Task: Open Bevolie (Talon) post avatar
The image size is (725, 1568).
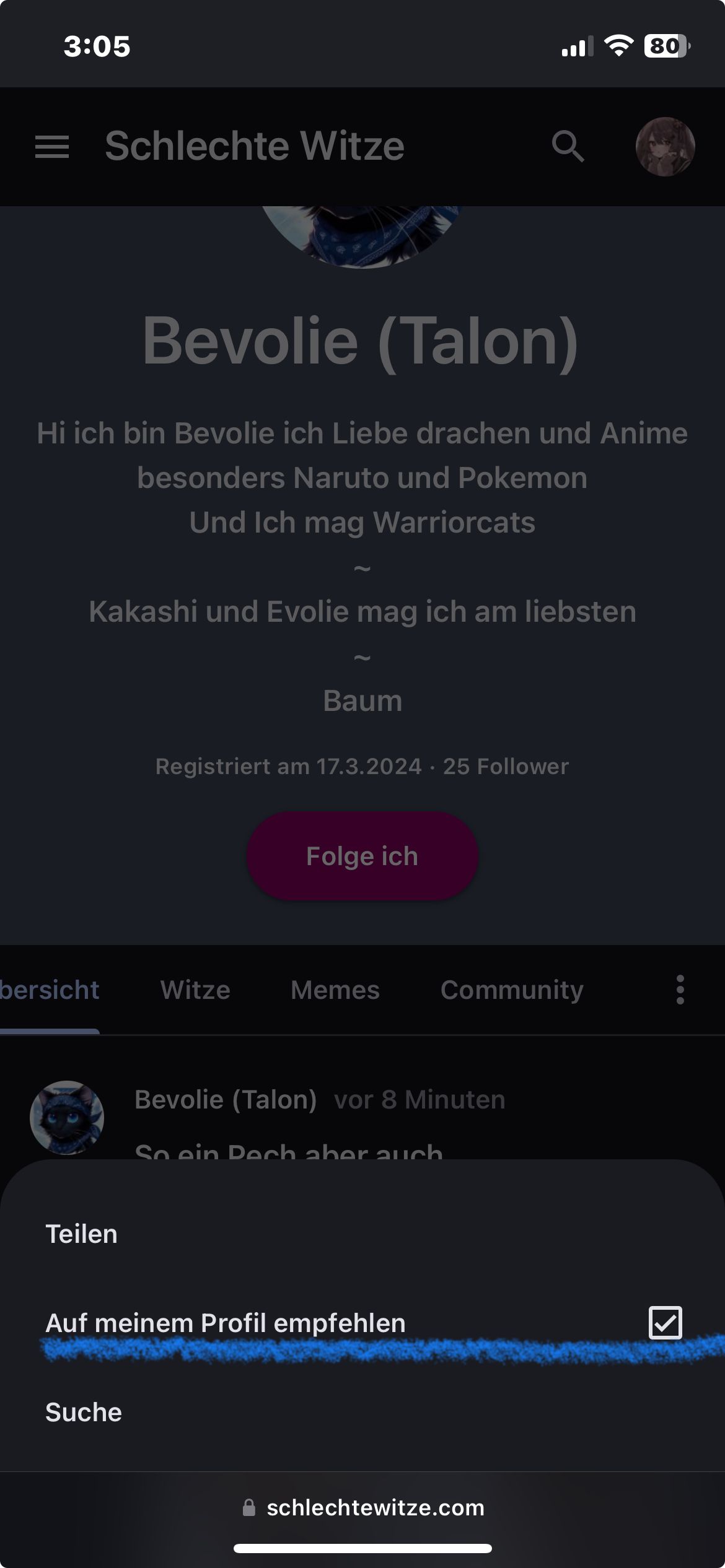Action: (x=67, y=1117)
